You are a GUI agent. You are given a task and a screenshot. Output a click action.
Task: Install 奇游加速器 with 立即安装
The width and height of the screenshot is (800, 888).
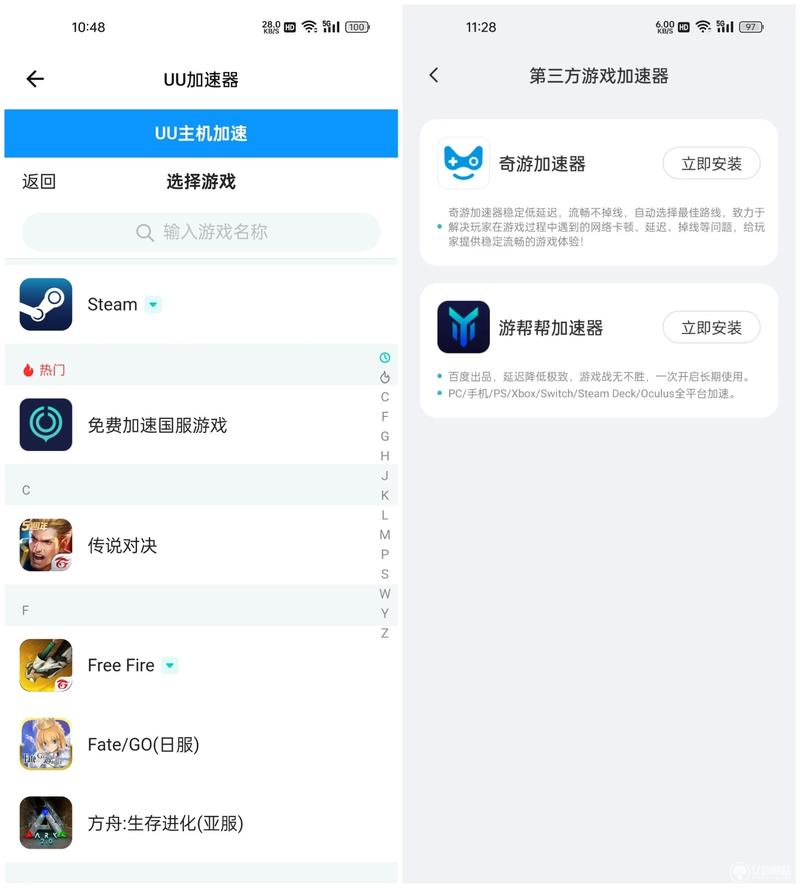click(711, 164)
